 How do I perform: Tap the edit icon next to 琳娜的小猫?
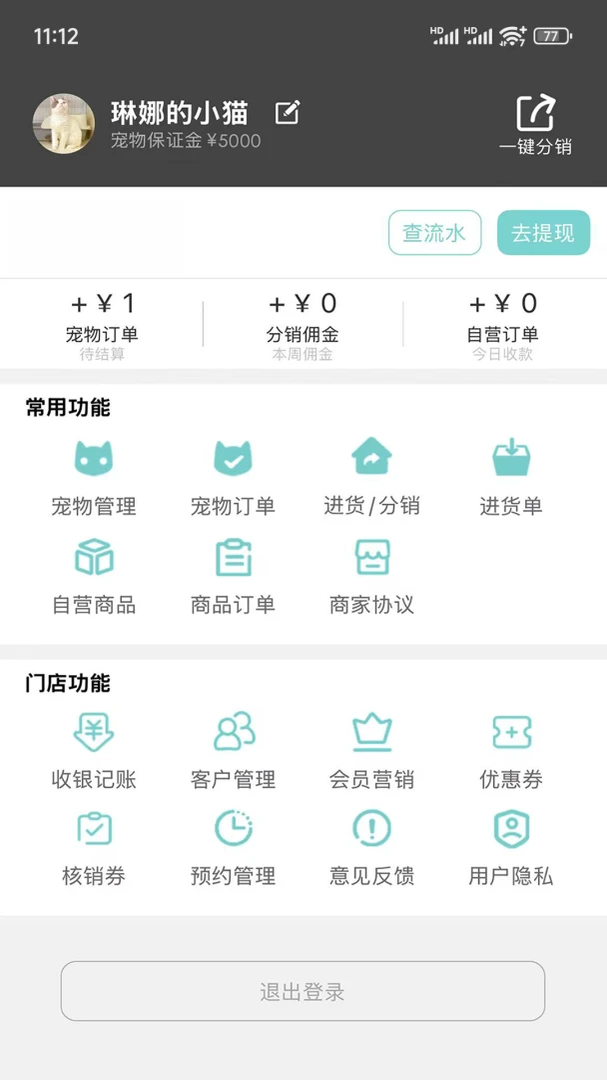287,112
